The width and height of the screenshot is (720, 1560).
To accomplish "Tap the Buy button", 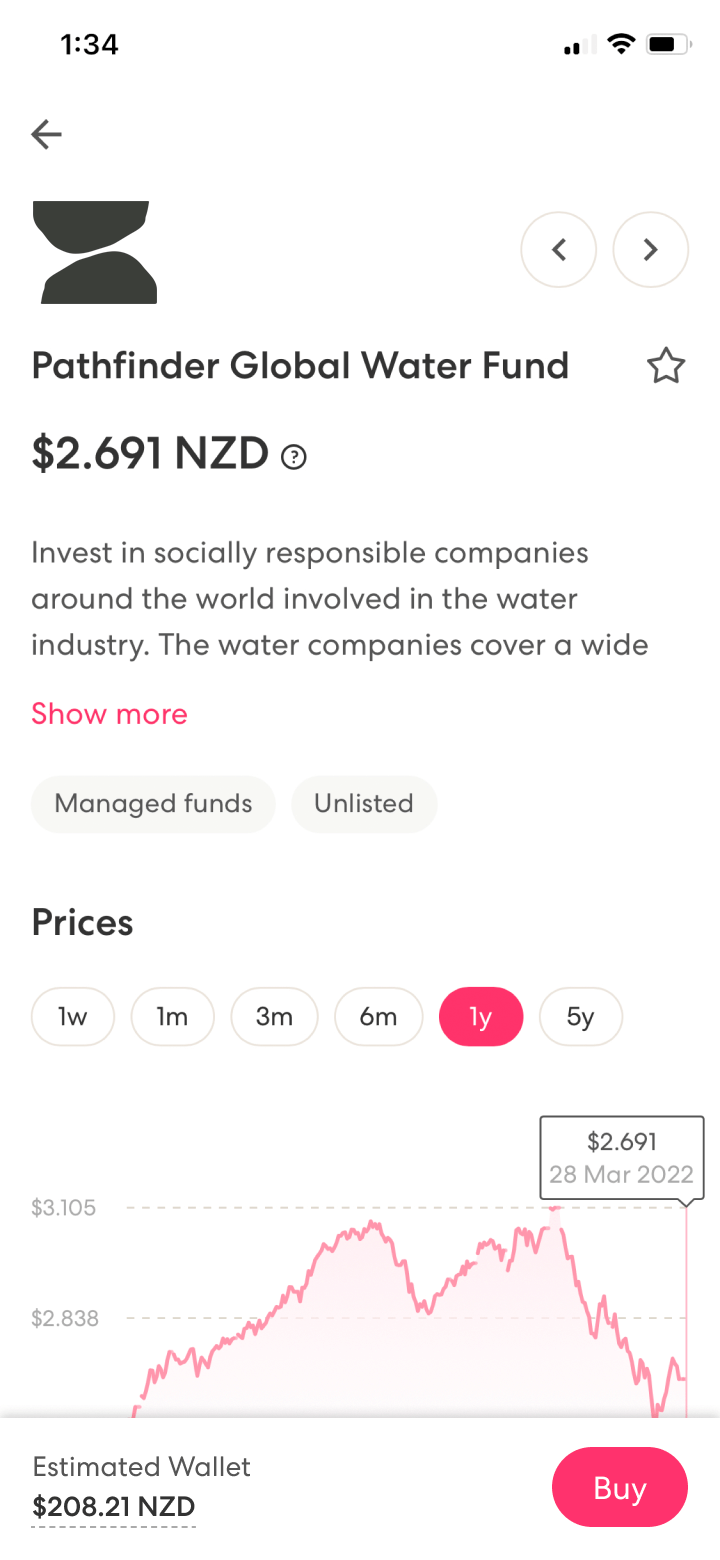I will 620,1487.
